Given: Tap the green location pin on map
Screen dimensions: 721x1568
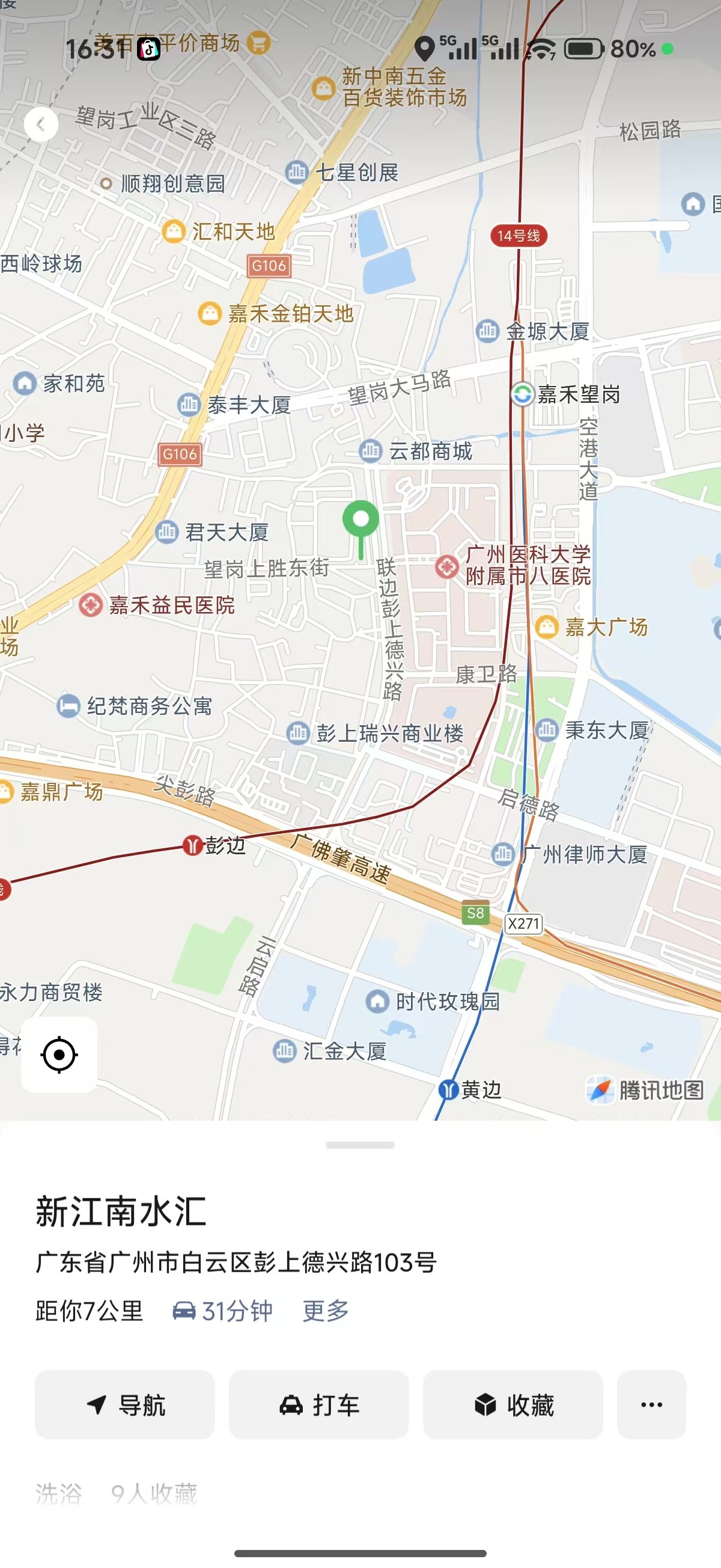Looking at the screenshot, I should 361,522.
